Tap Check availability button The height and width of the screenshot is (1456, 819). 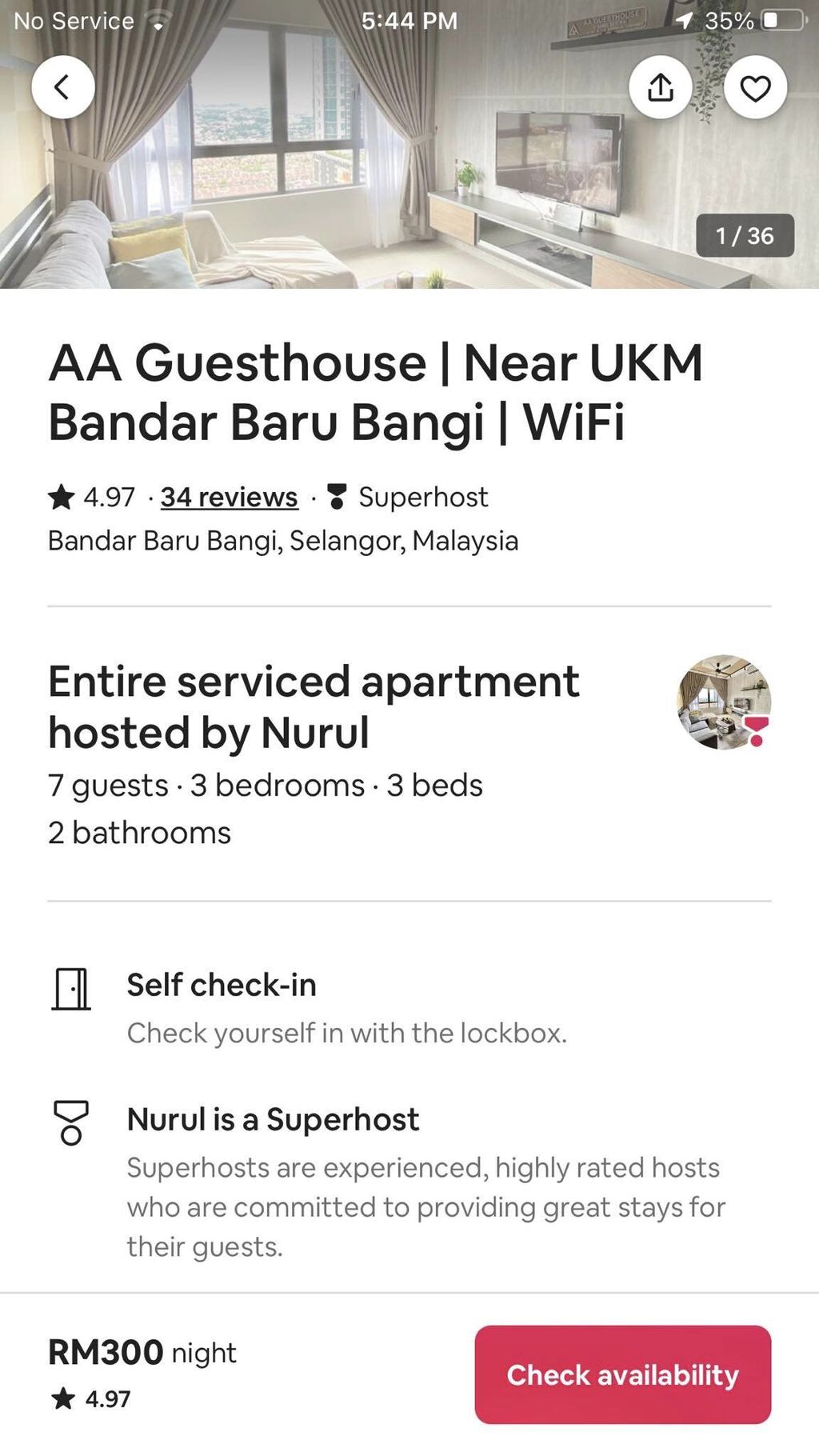[x=622, y=1374]
